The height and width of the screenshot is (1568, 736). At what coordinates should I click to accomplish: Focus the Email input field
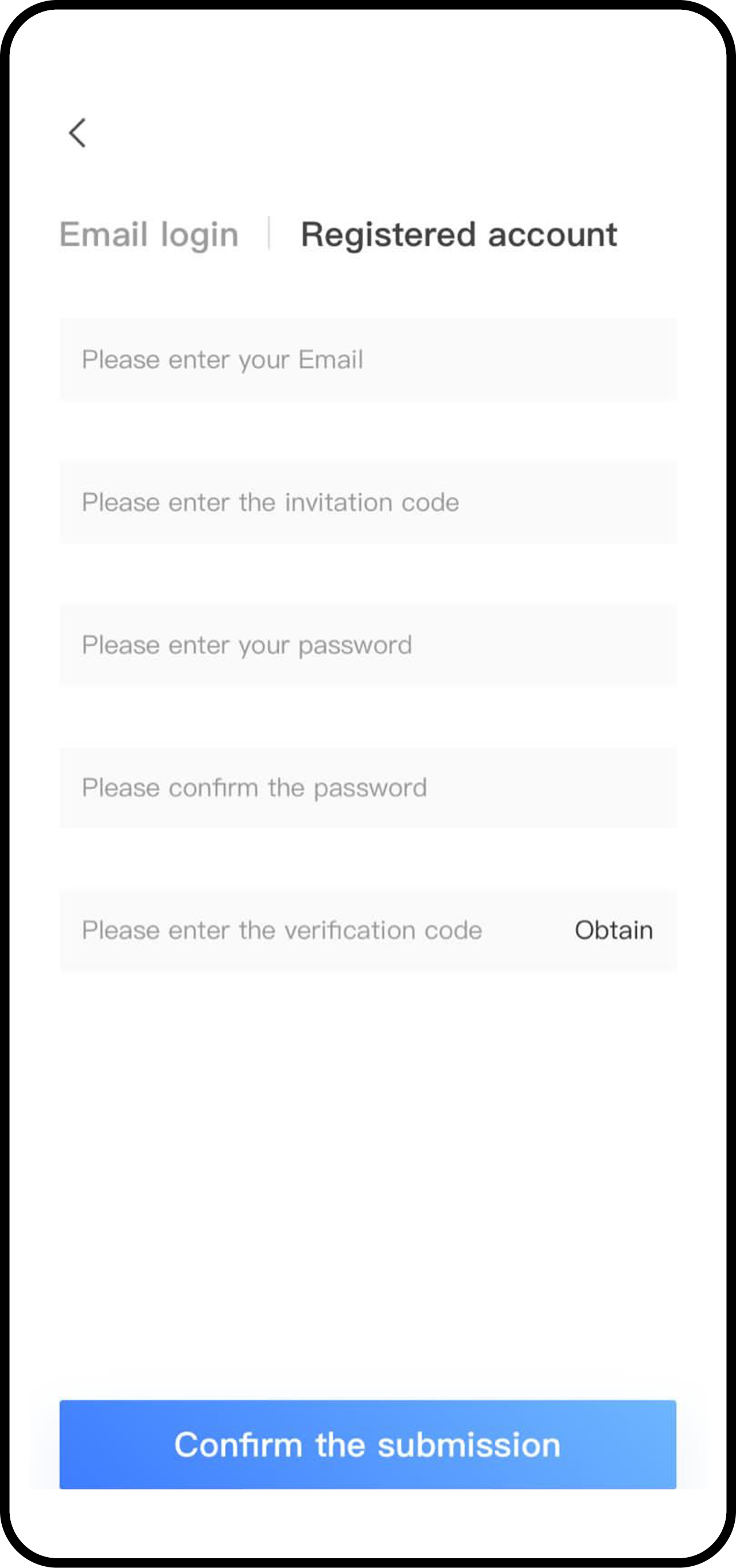pyautogui.click(x=368, y=360)
